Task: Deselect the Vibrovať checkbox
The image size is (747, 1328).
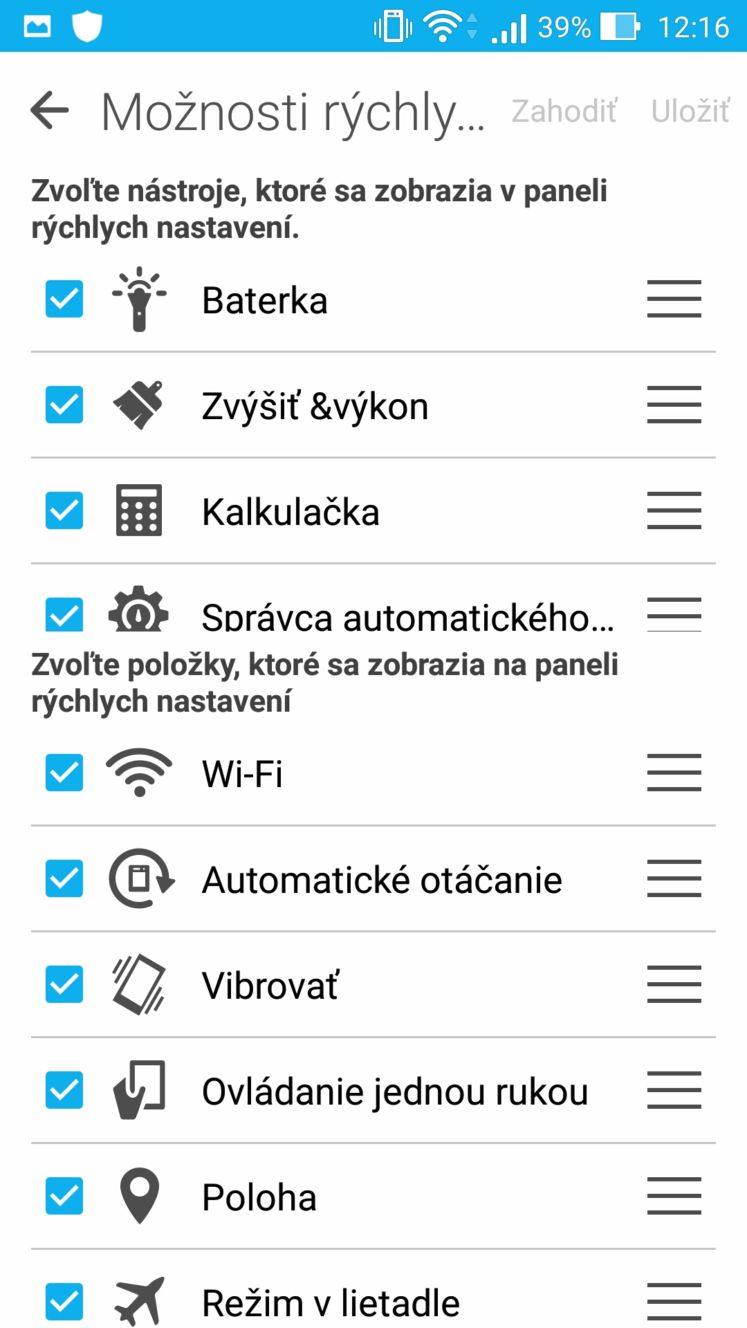Action: 64,985
